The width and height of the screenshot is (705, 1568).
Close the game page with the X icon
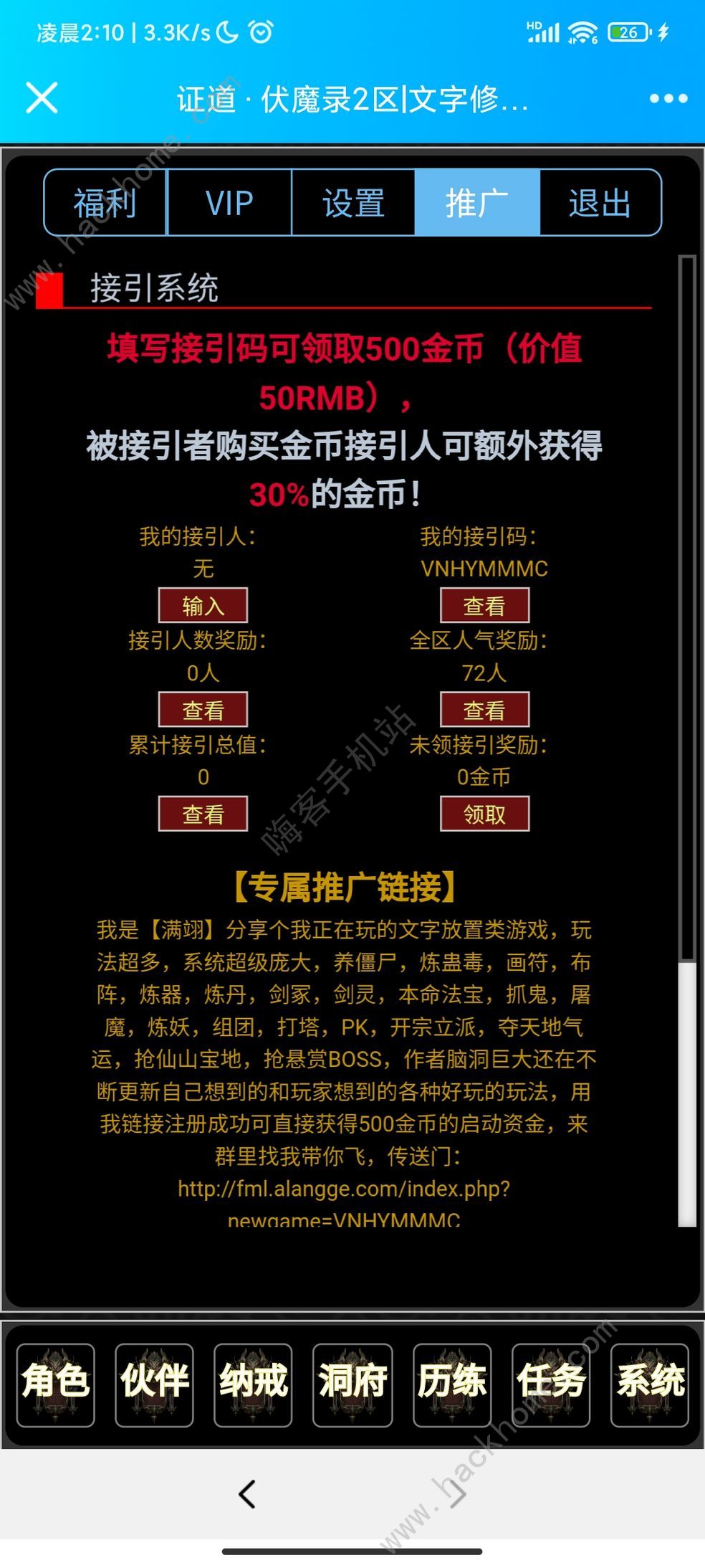pyautogui.click(x=42, y=98)
